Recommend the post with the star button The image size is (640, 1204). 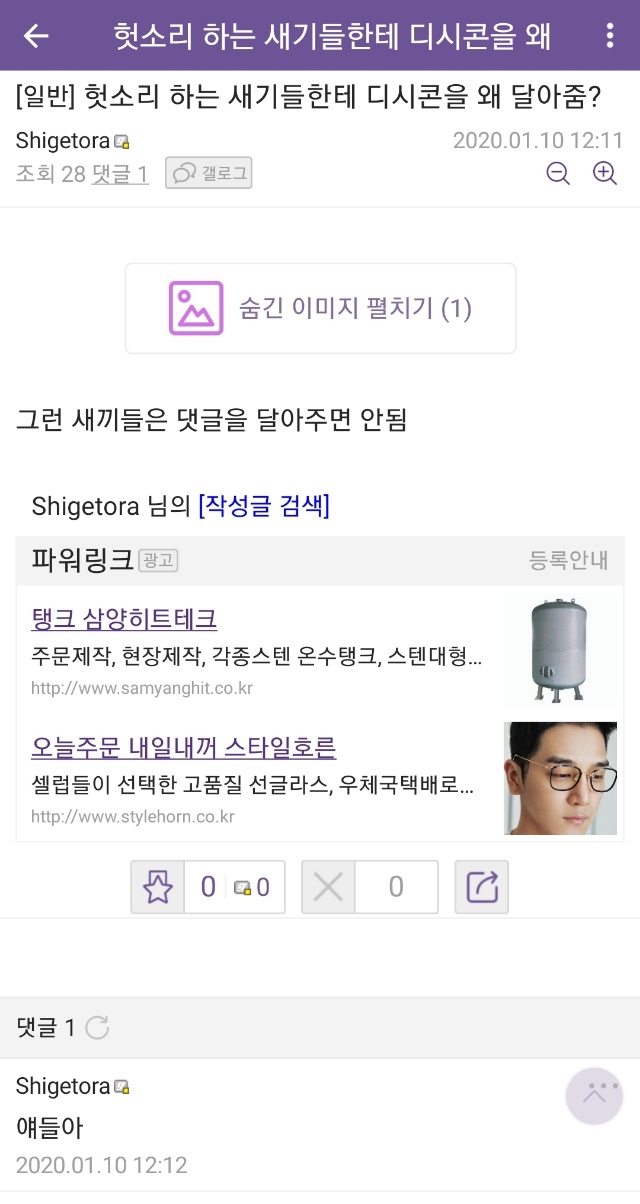coord(158,887)
